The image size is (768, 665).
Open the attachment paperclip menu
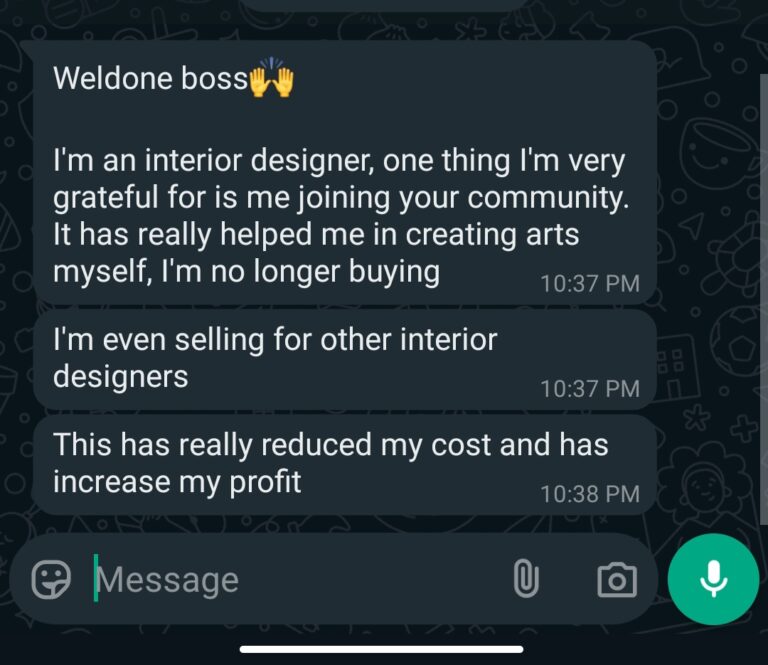(x=526, y=579)
